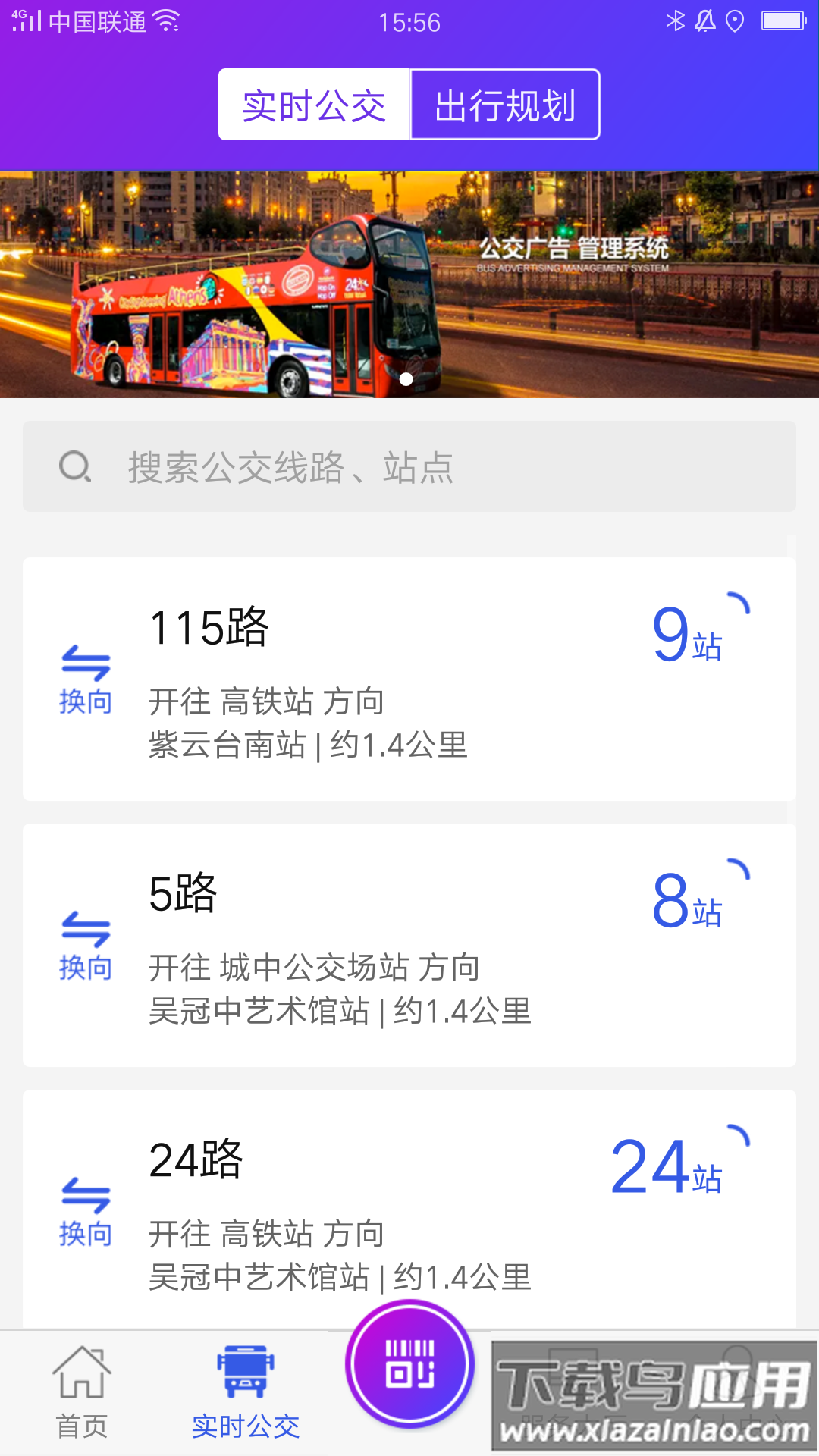Screen dimensions: 819x1456
Task: Switch to the 实时公交 top tab
Action: [314, 105]
